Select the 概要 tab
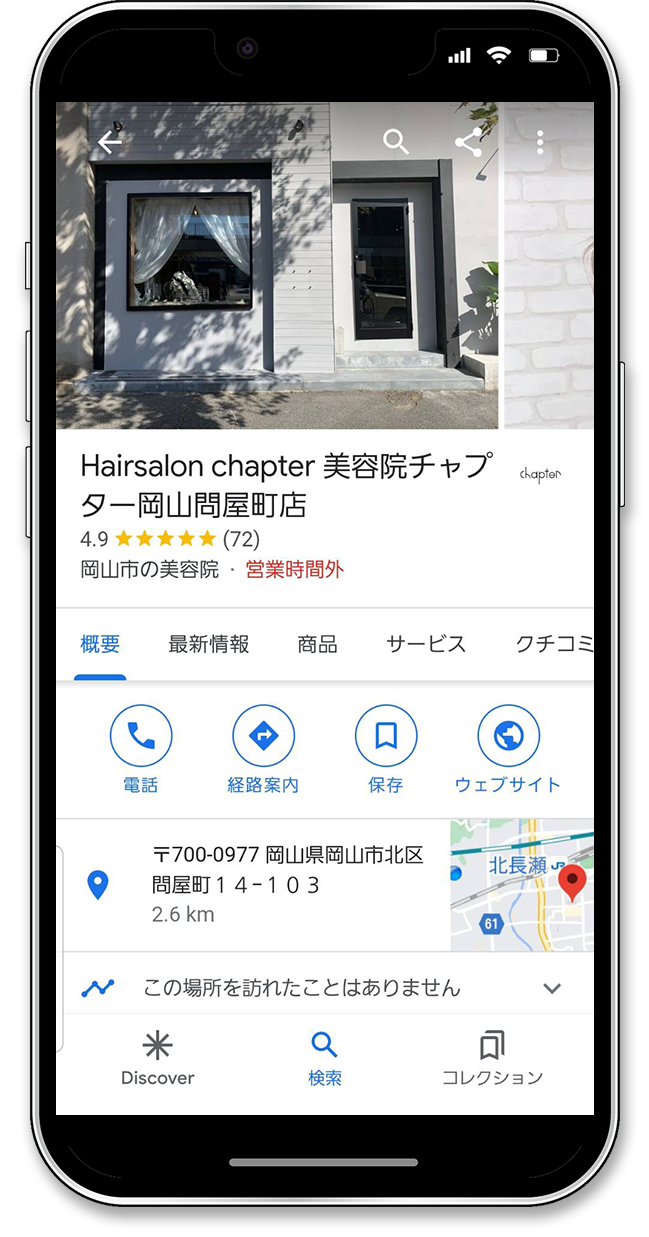649x1237 pixels. [x=100, y=644]
